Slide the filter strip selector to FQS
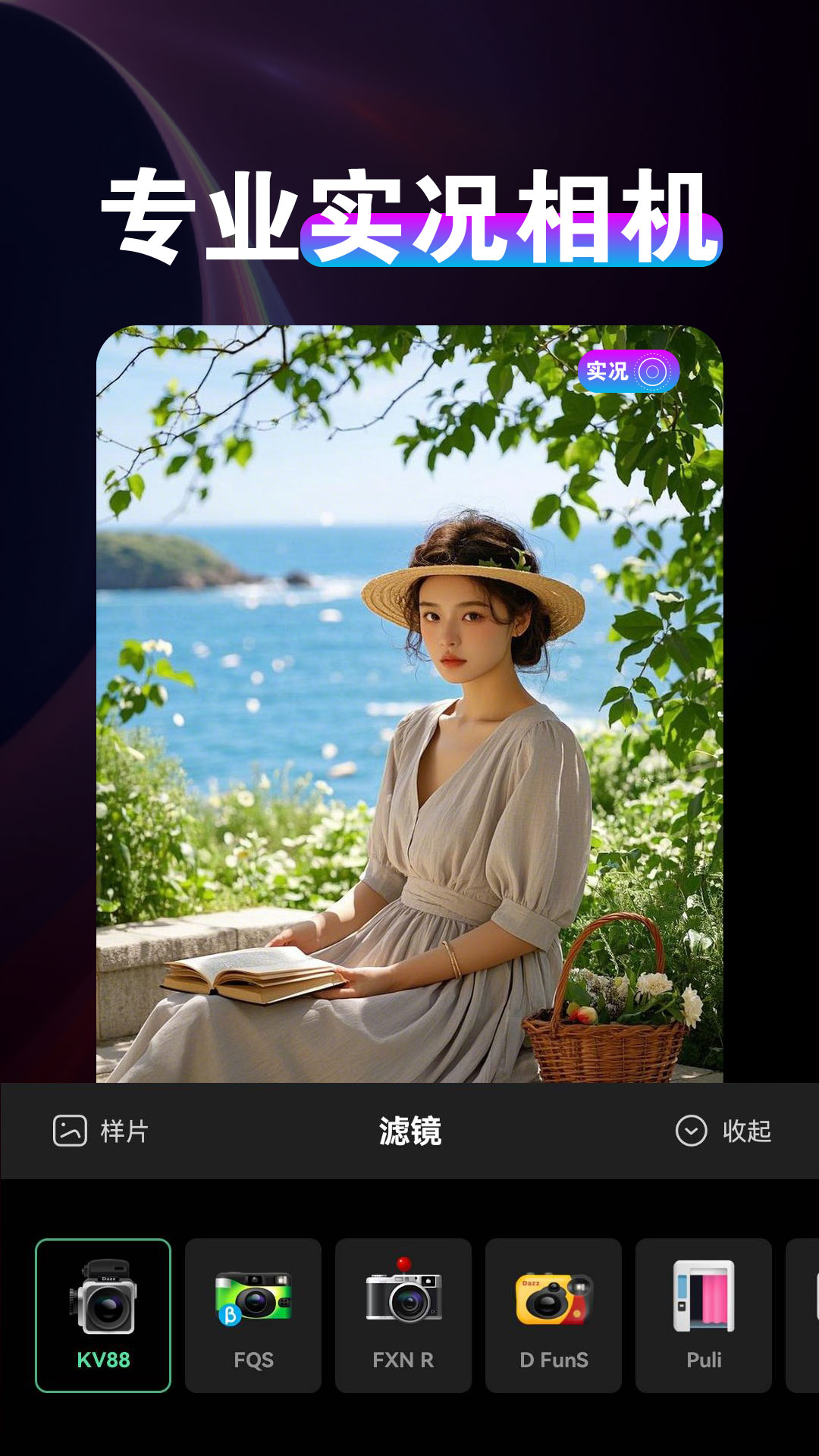The height and width of the screenshot is (1456, 819). [253, 1313]
